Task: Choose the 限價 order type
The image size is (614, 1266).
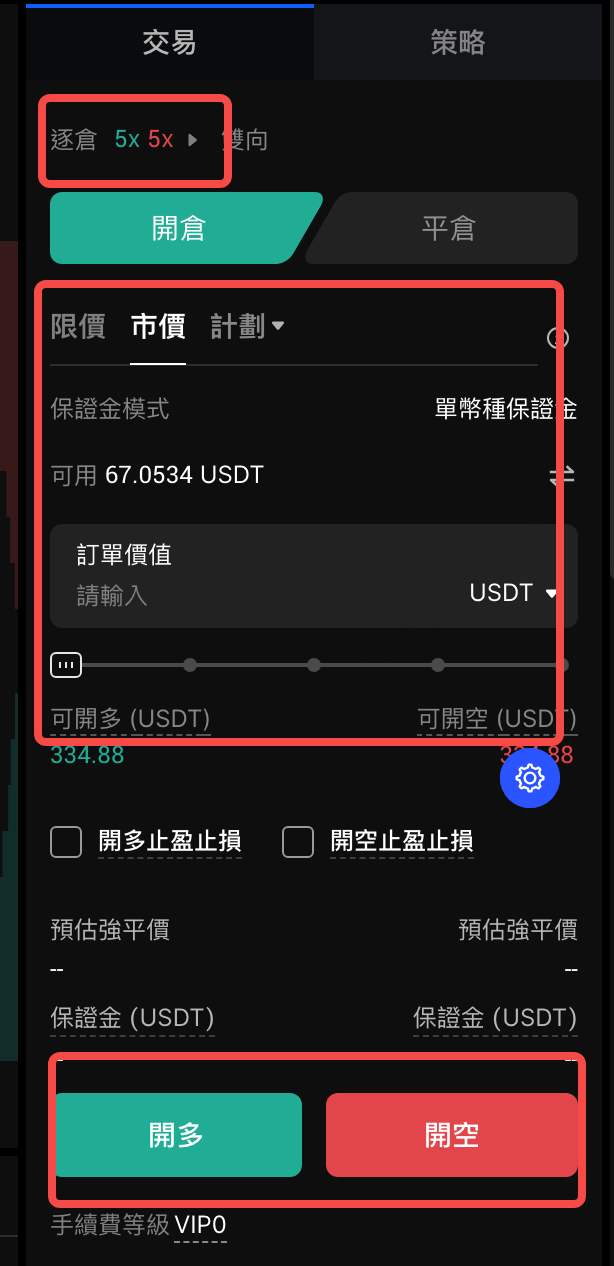Action: 78,326
